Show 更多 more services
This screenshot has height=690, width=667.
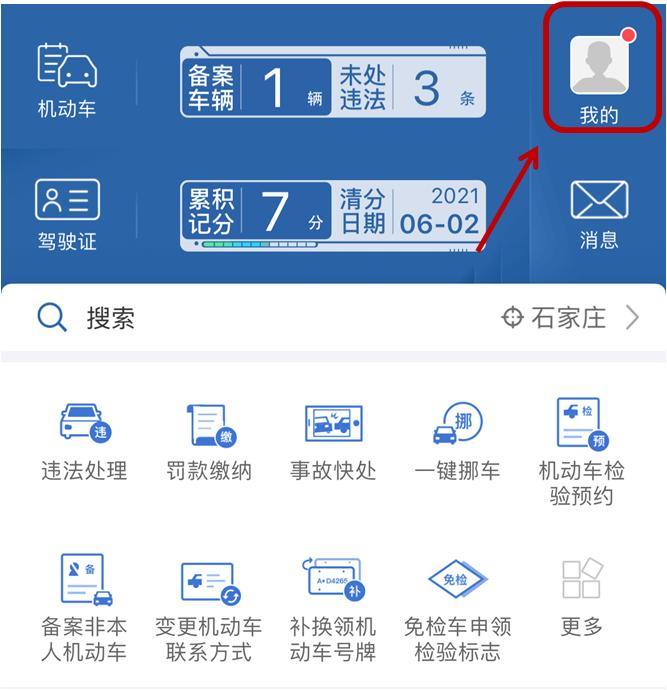pos(581,597)
